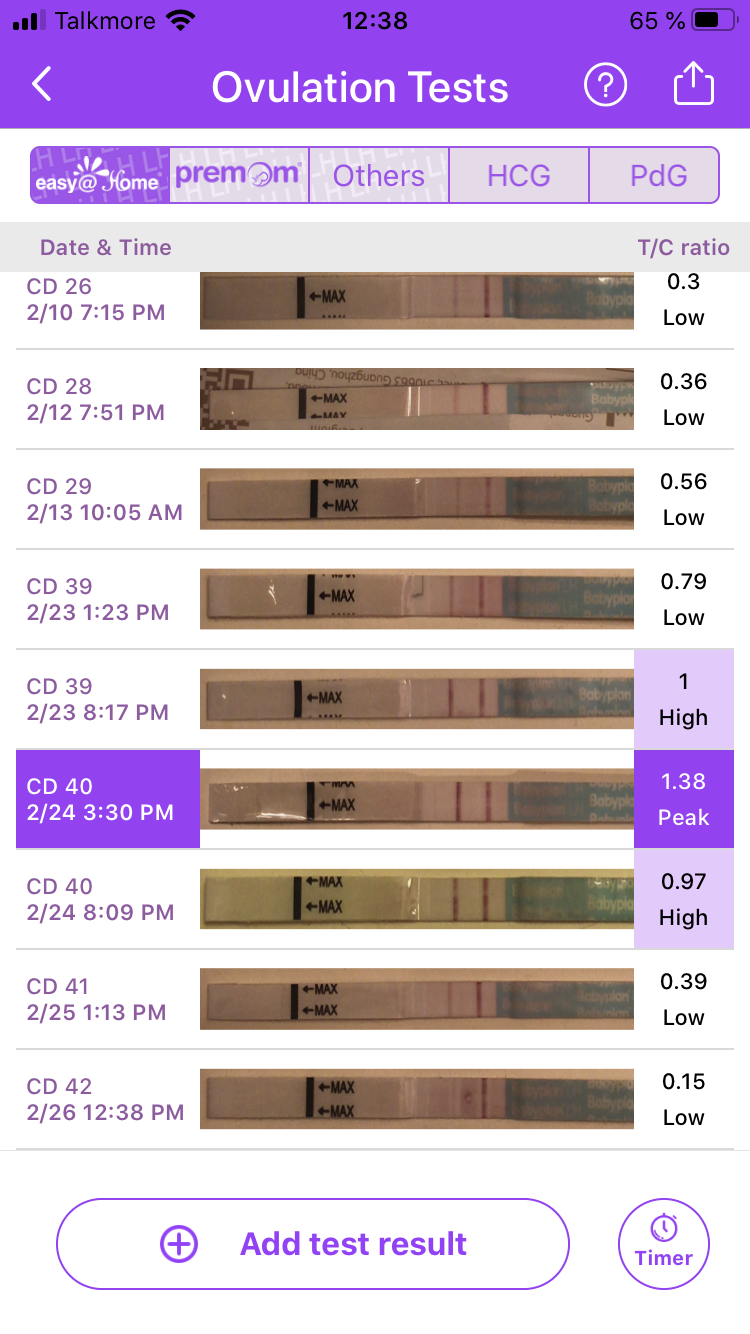The width and height of the screenshot is (750, 1334).
Task: Select the CD 42 test at 12:38 PM
Action: pos(375,1100)
